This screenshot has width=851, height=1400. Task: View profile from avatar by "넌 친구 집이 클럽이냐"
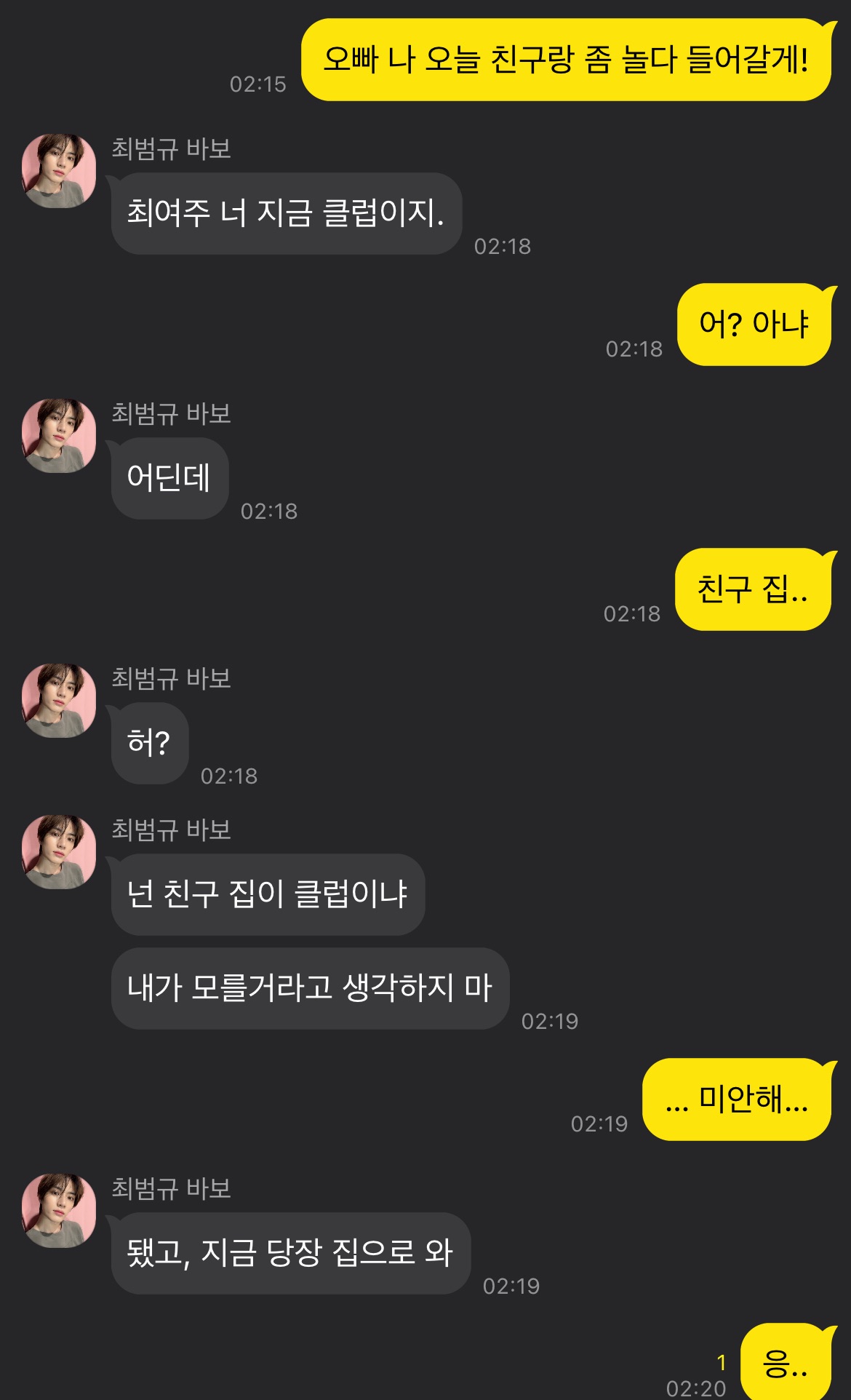pyautogui.click(x=59, y=852)
